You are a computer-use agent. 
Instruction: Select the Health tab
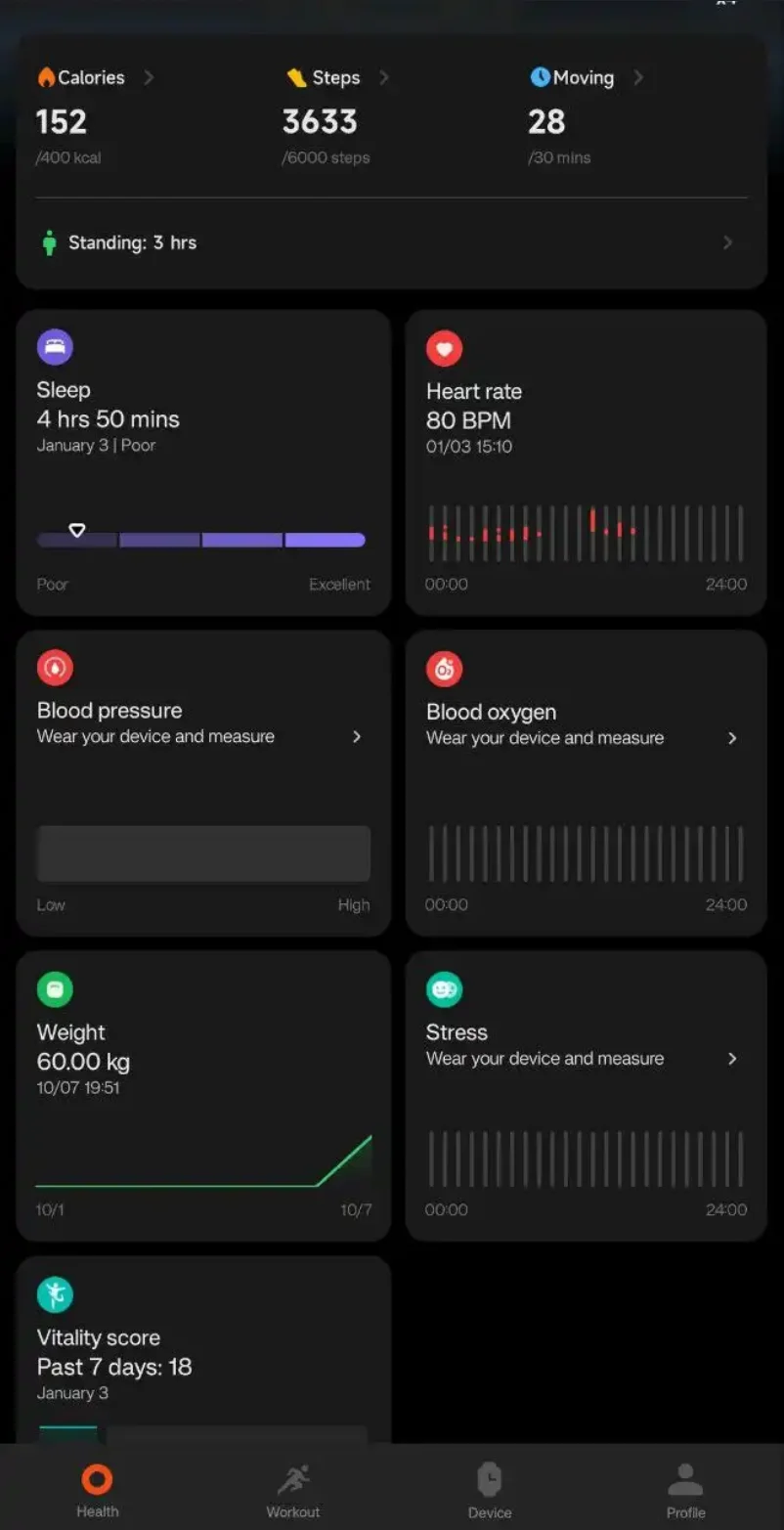point(97,1491)
